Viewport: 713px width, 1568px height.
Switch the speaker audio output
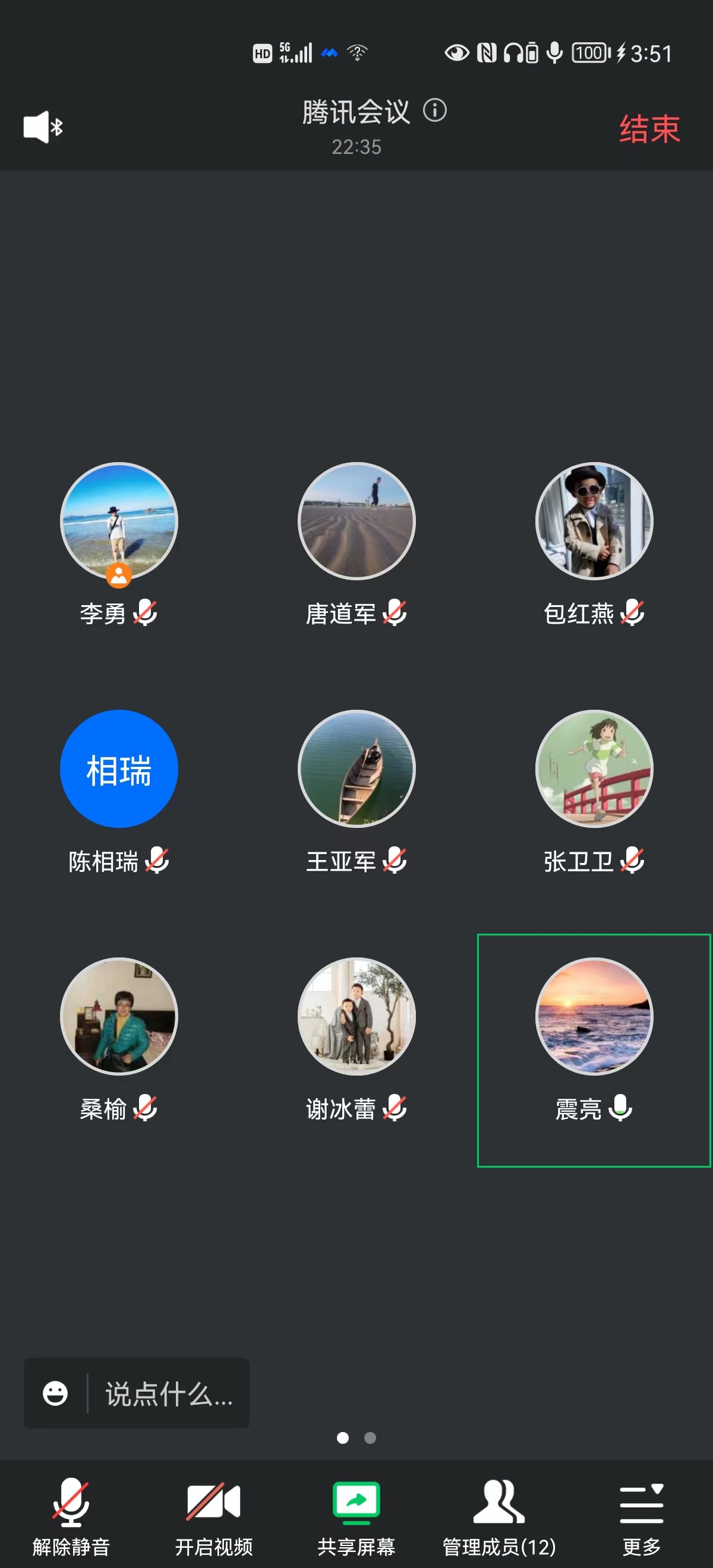[43, 128]
